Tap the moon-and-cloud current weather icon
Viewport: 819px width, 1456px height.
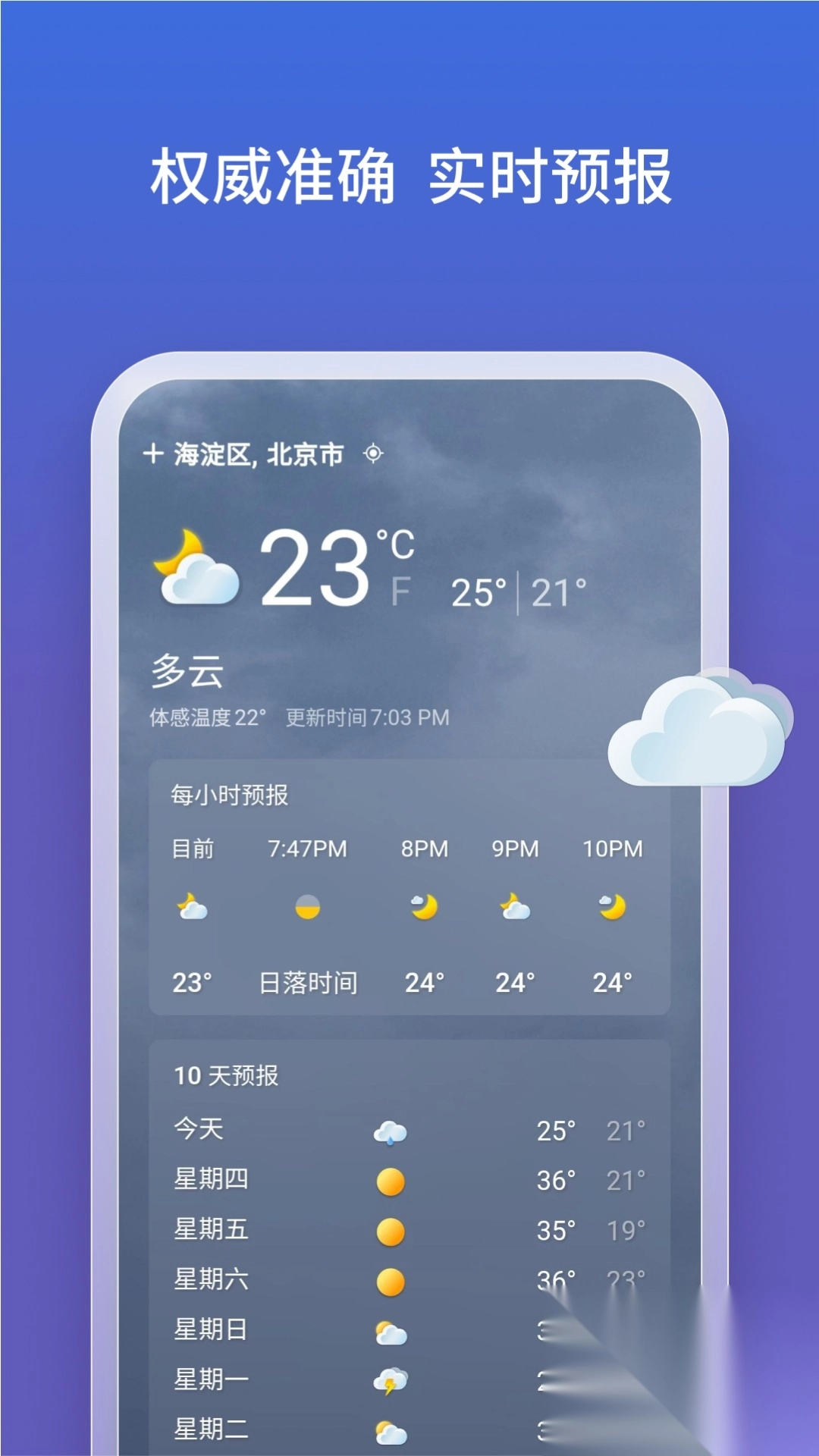pyautogui.click(x=196, y=569)
